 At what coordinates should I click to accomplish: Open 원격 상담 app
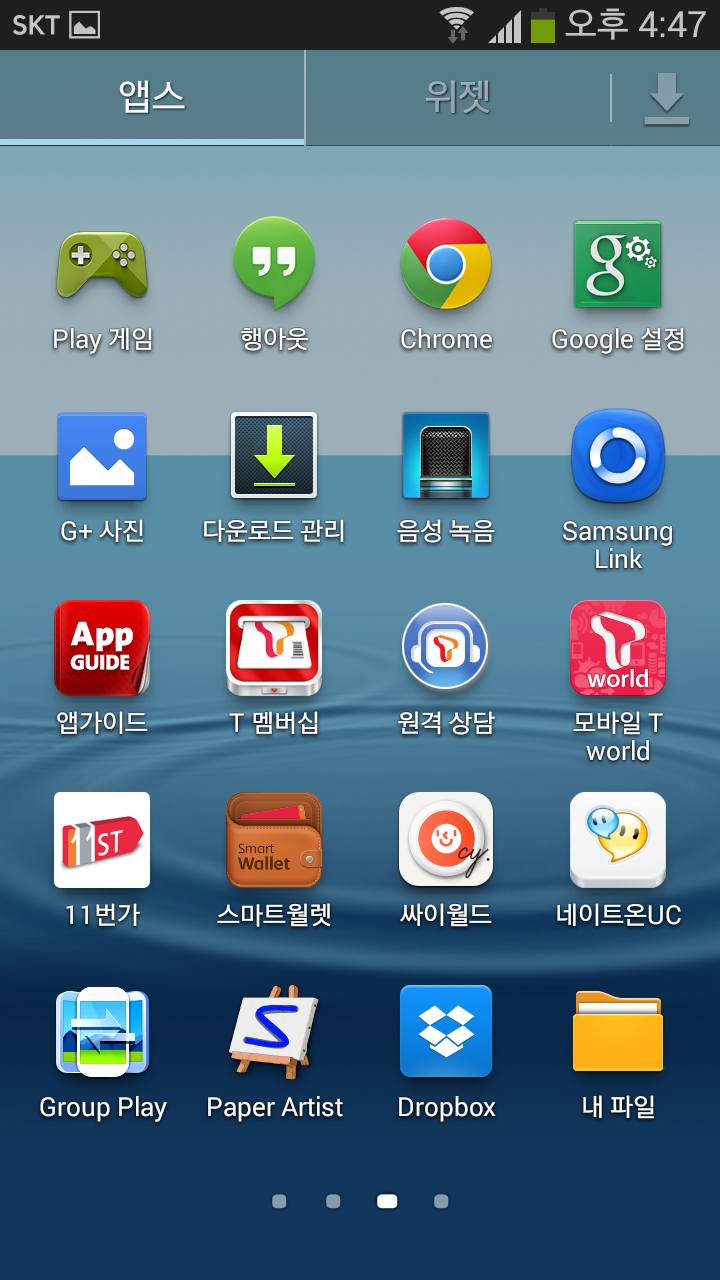[x=446, y=648]
